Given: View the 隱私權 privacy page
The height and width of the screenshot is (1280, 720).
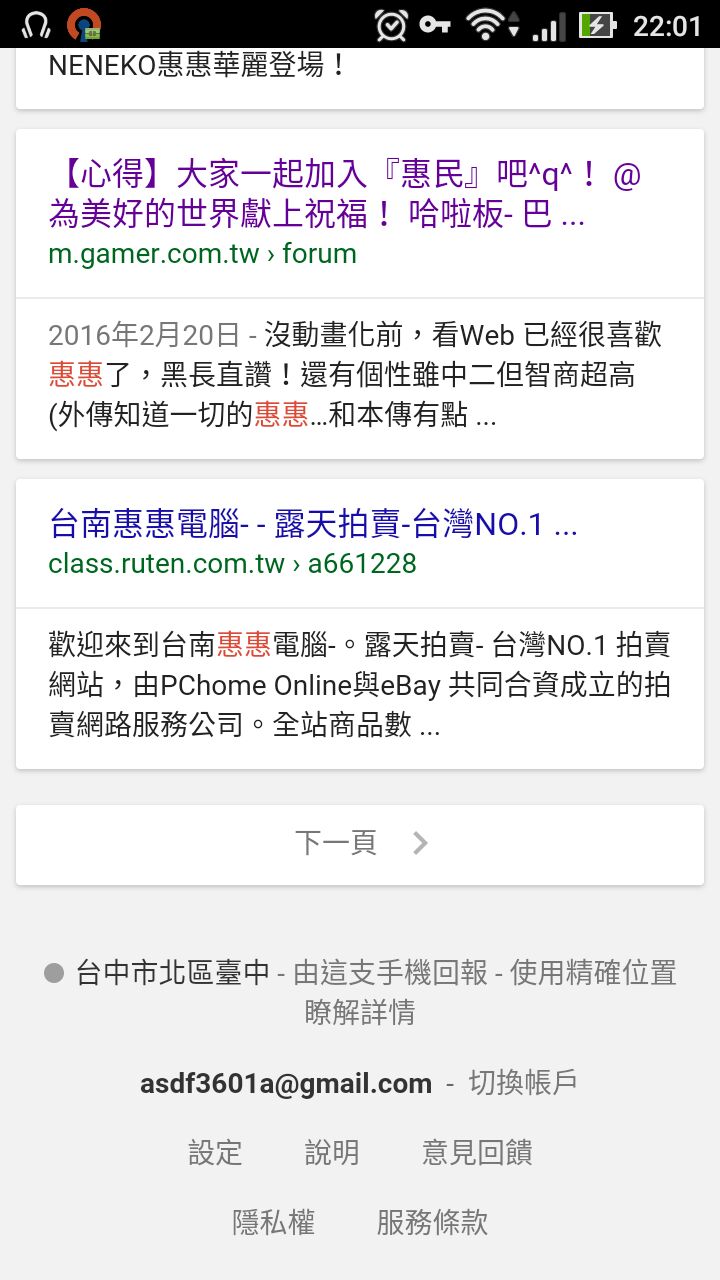Looking at the screenshot, I should click(x=273, y=1222).
